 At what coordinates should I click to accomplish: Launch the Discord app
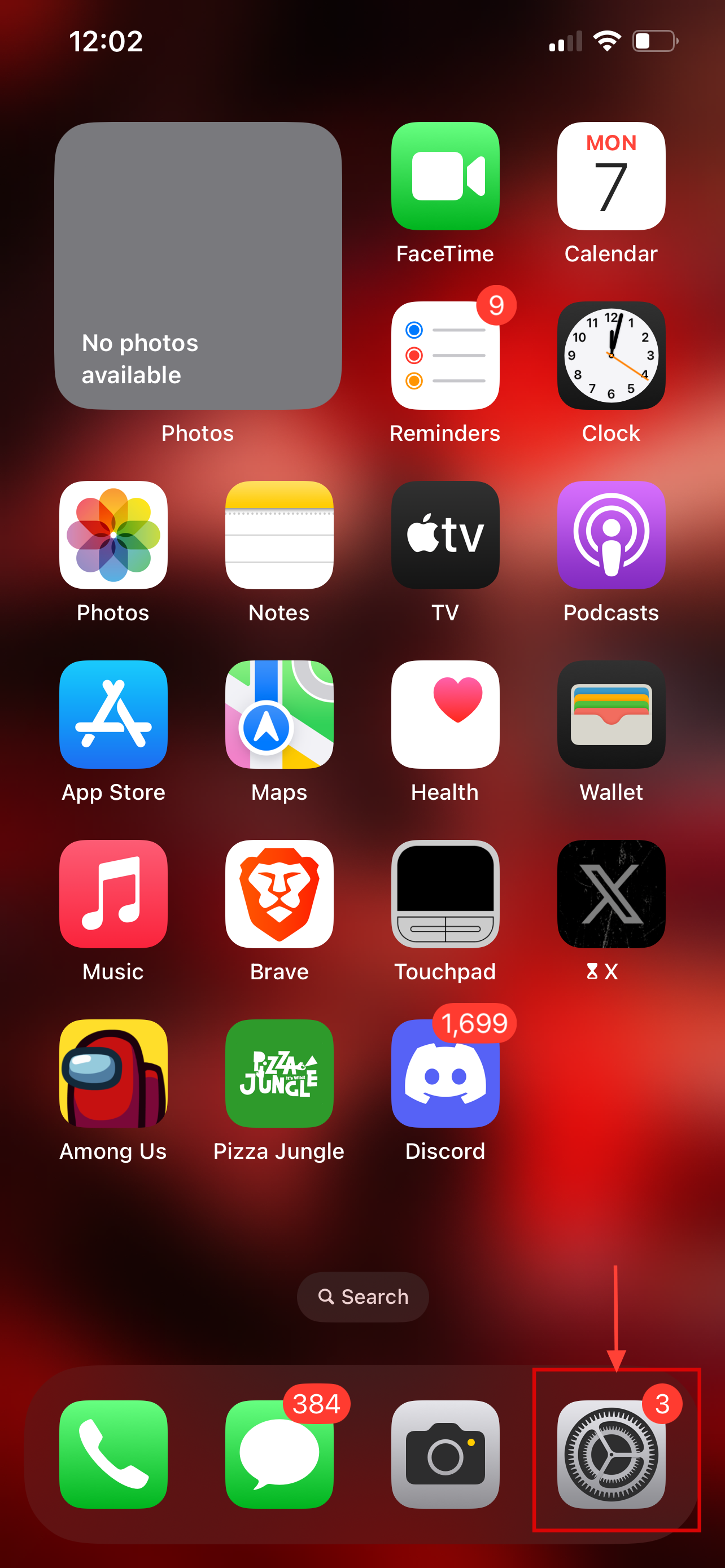point(445,1073)
